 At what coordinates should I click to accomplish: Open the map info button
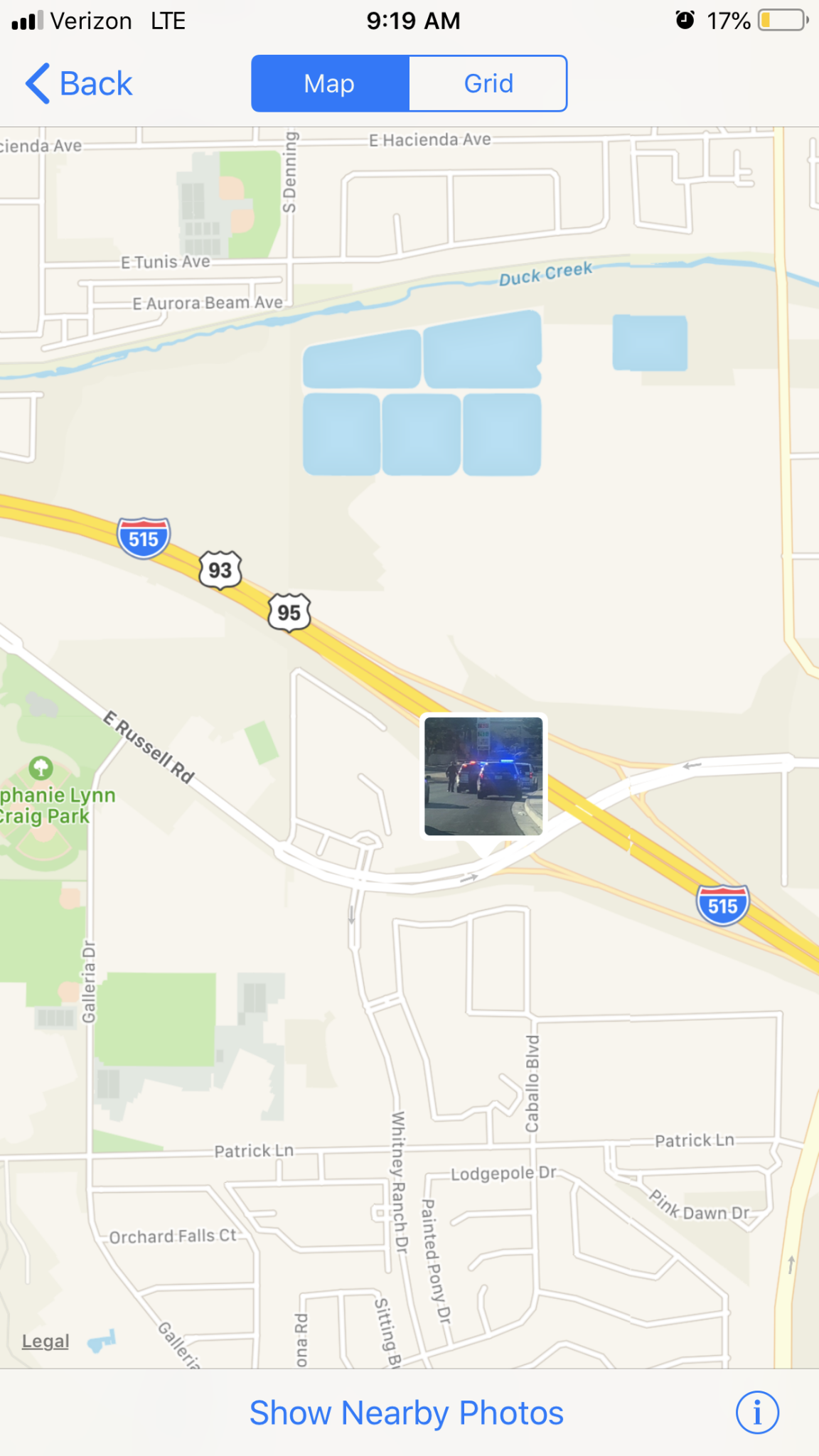(x=757, y=1413)
